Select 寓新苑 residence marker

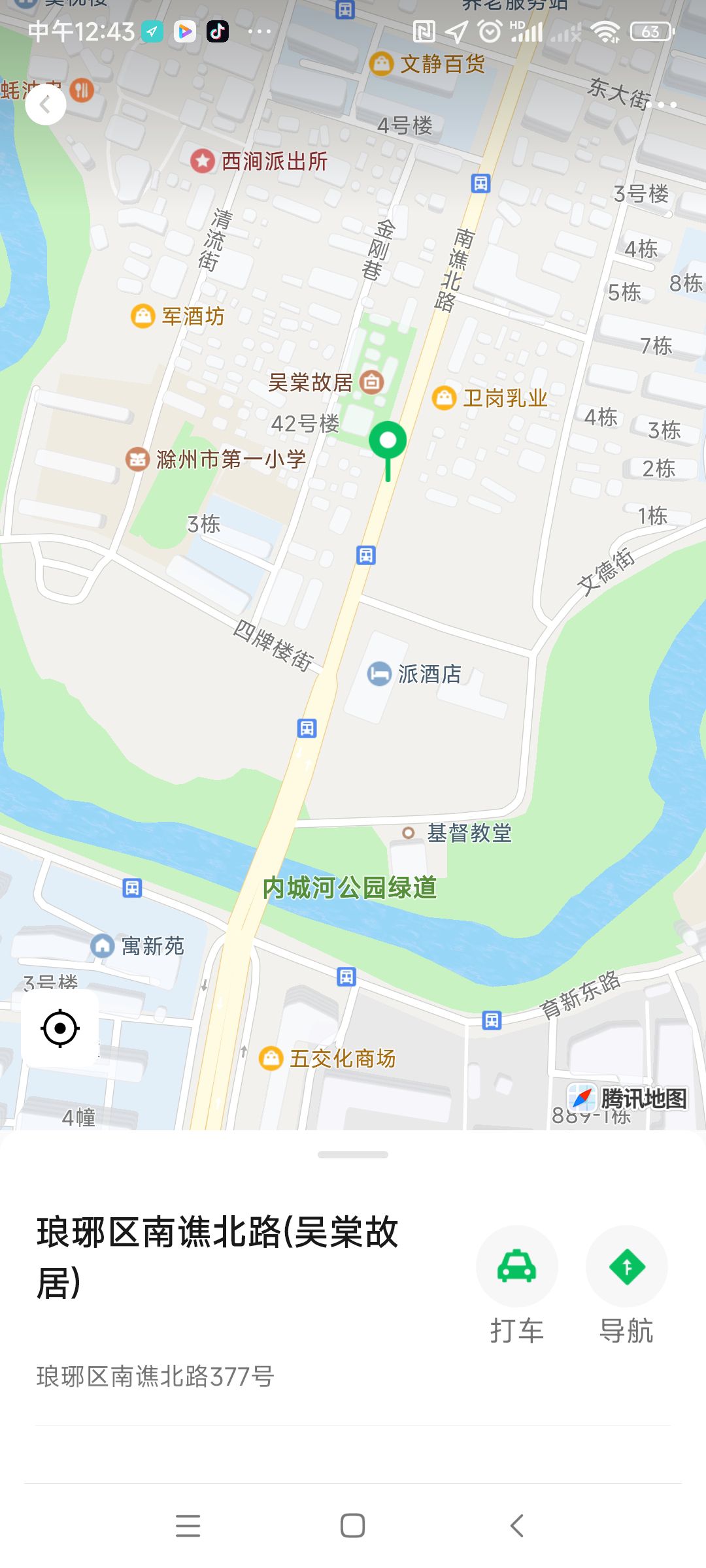click(x=138, y=945)
